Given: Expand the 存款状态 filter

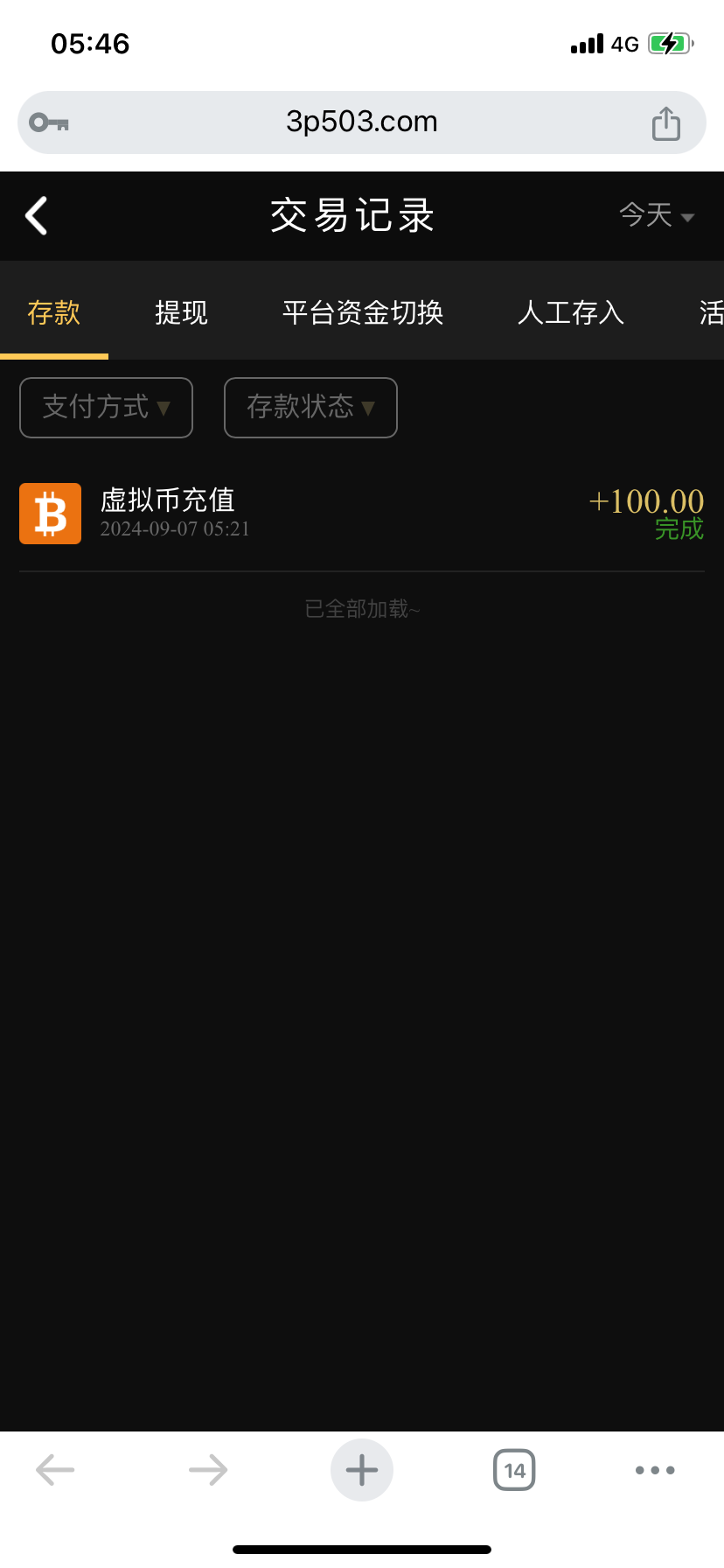Looking at the screenshot, I should click(x=310, y=407).
